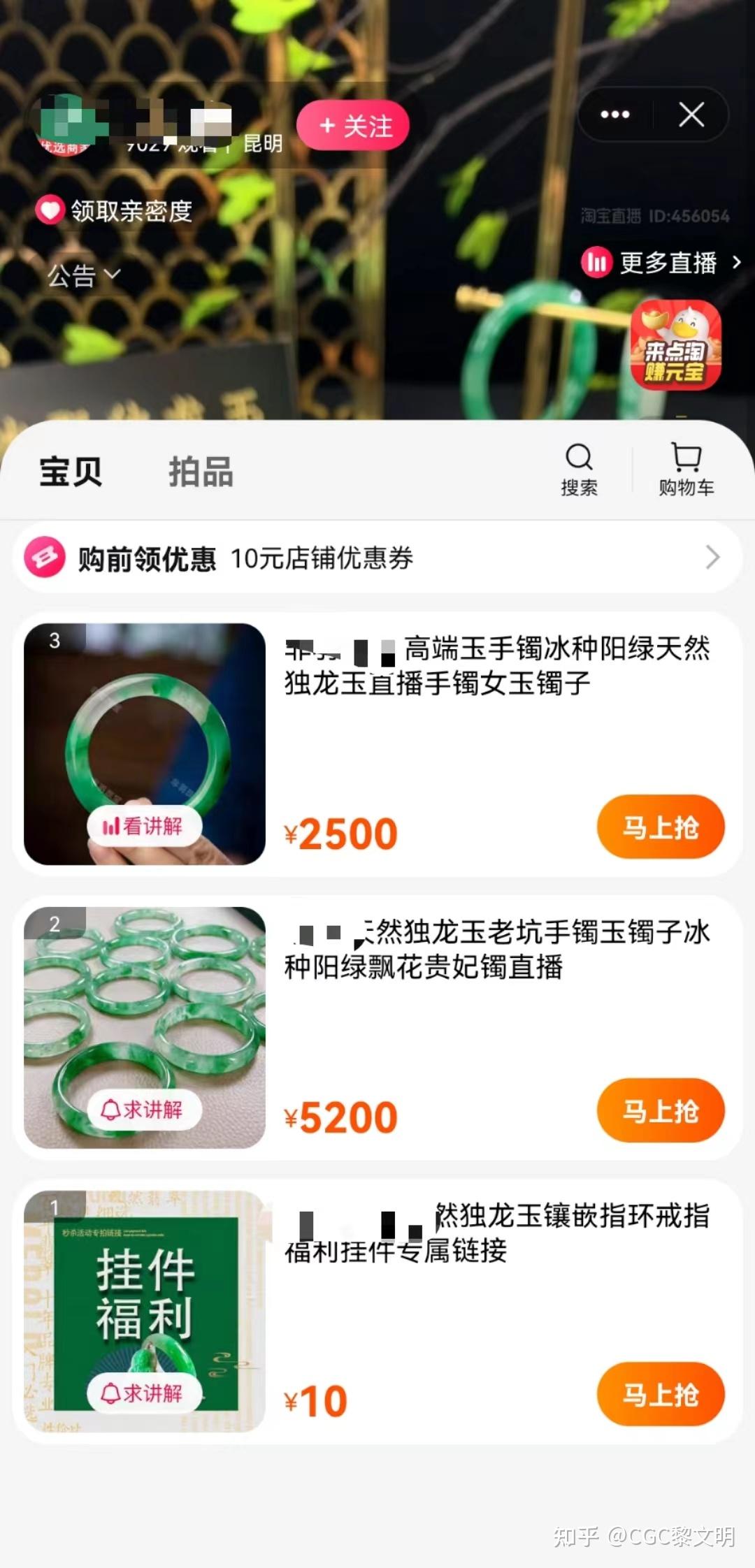Open the 购物车 shopping cart

point(686,470)
